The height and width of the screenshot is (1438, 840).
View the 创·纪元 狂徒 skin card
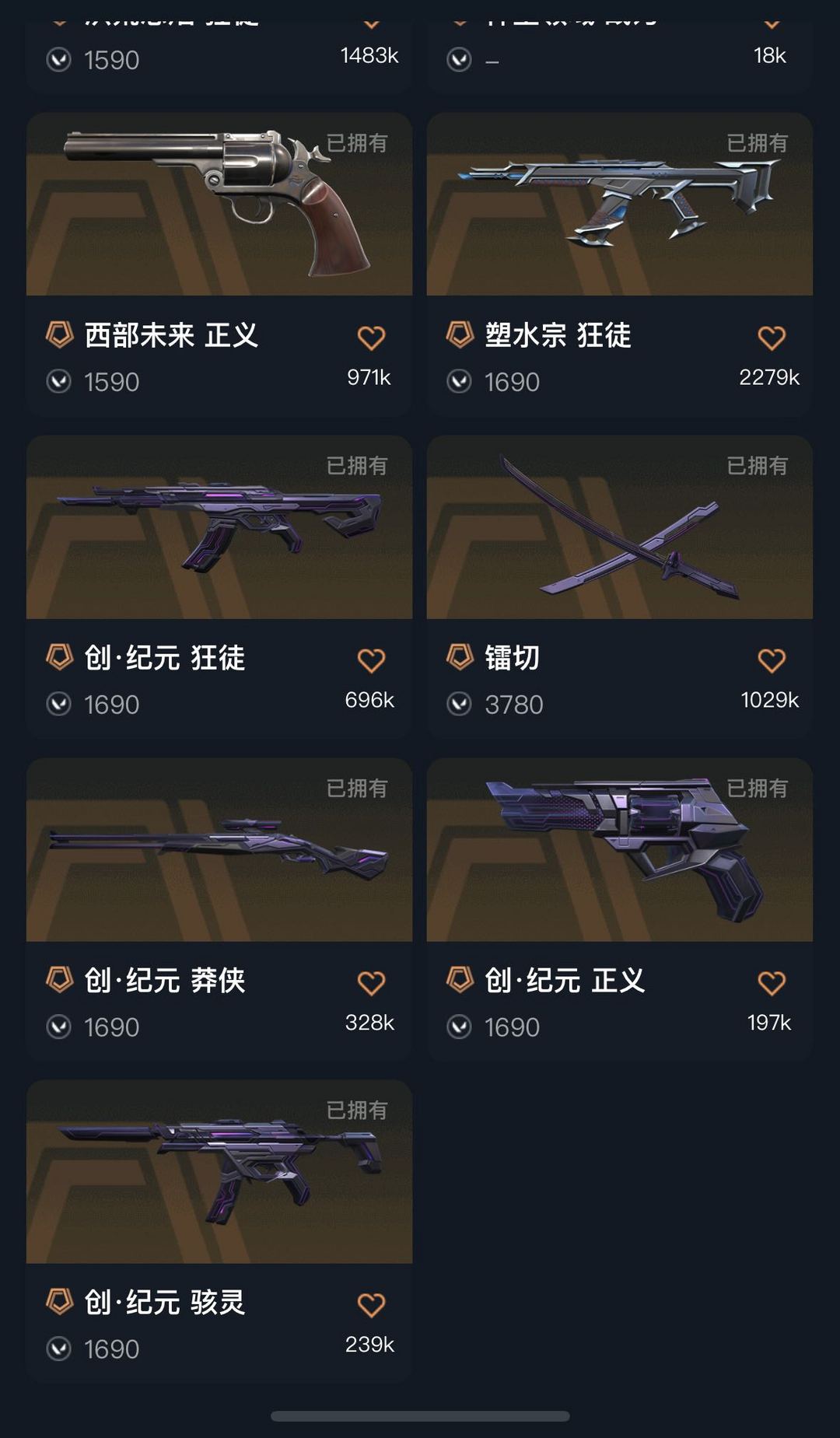pyautogui.click(x=219, y=528)
